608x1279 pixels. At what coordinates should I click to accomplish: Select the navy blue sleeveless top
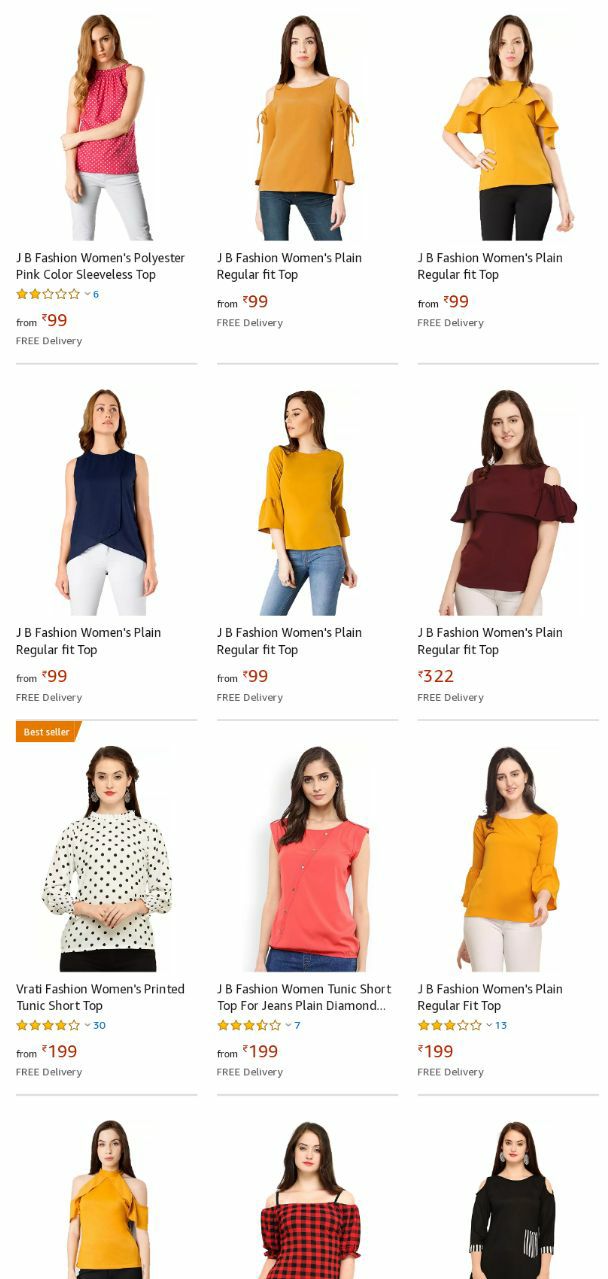pos(106,504)
